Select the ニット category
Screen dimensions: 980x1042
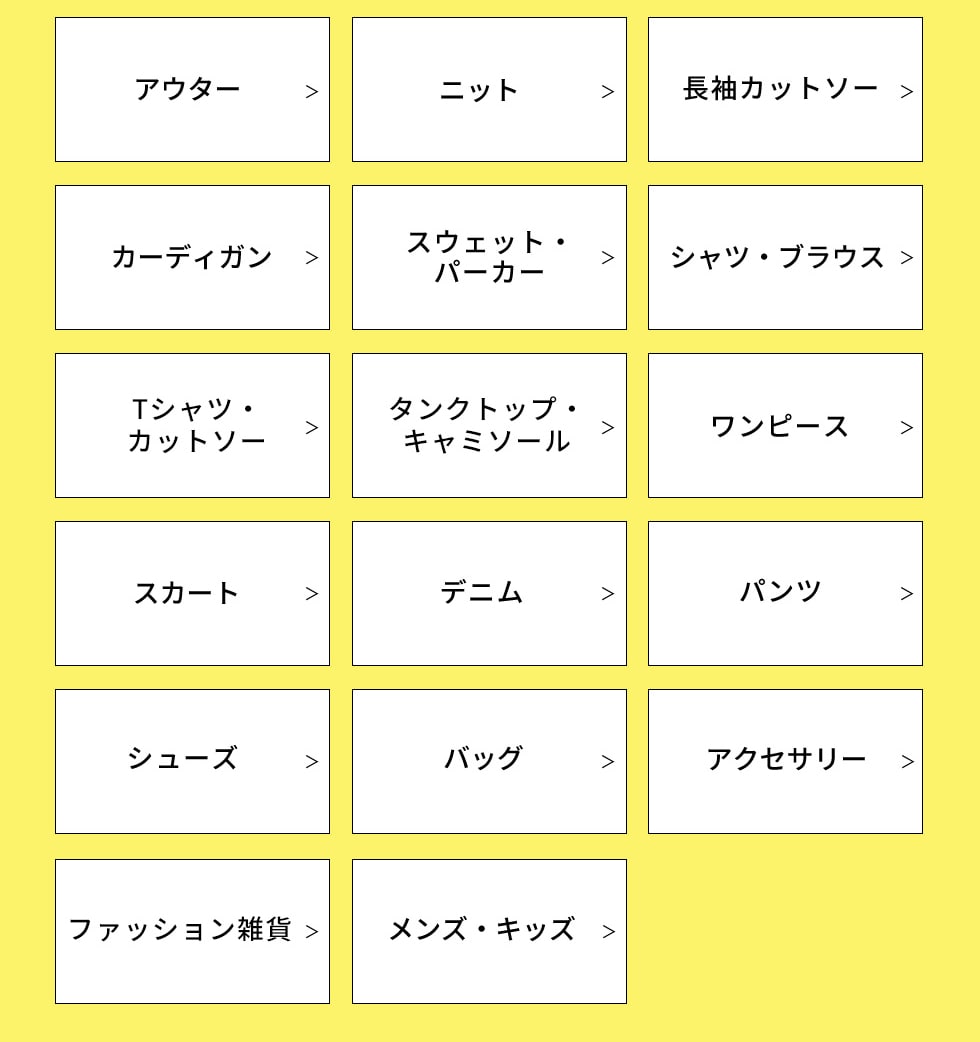click(x=489, y=90)
